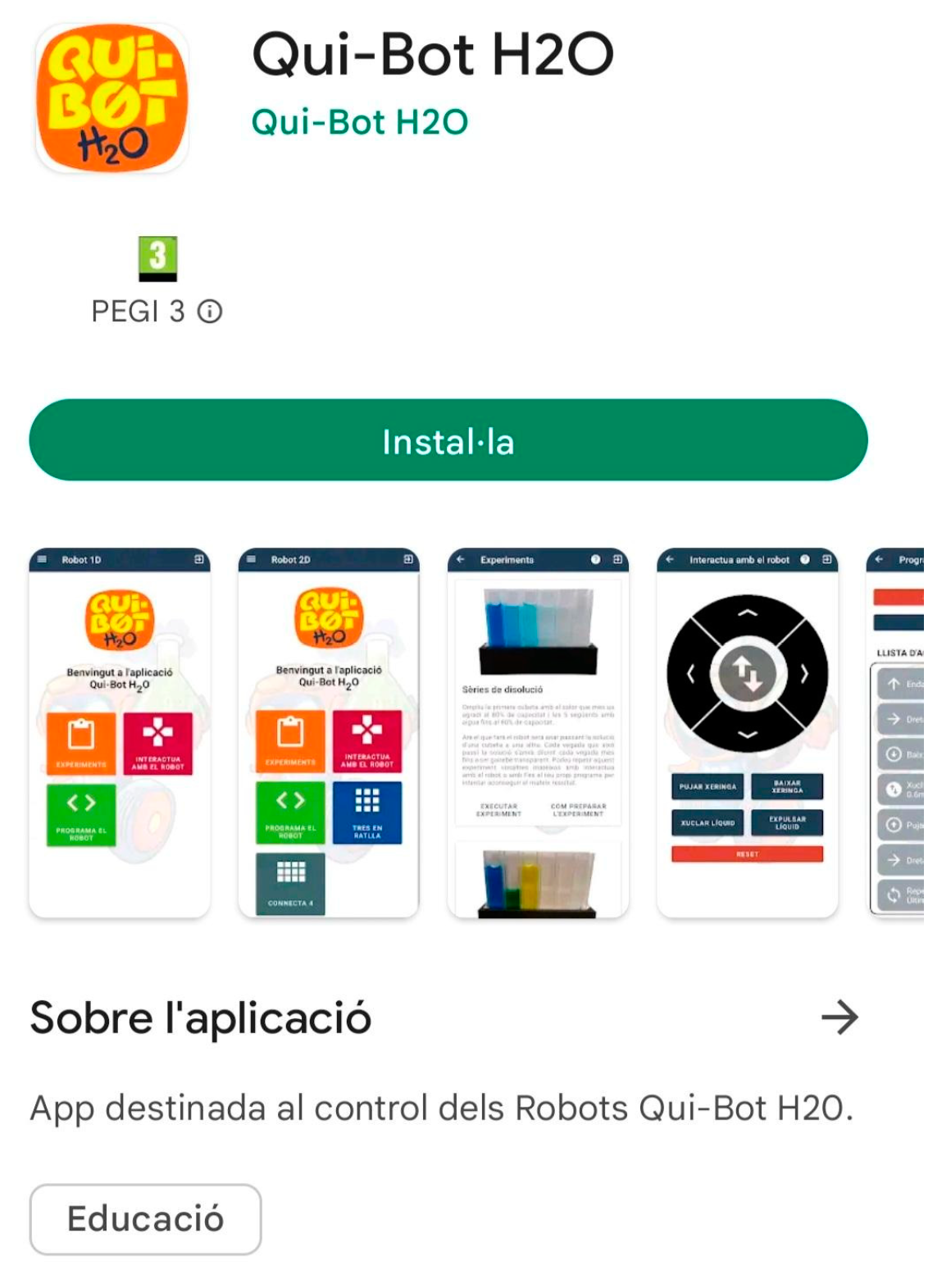
Task: Open the Interactua amb el robot screenshot
Action: (747, 732)
